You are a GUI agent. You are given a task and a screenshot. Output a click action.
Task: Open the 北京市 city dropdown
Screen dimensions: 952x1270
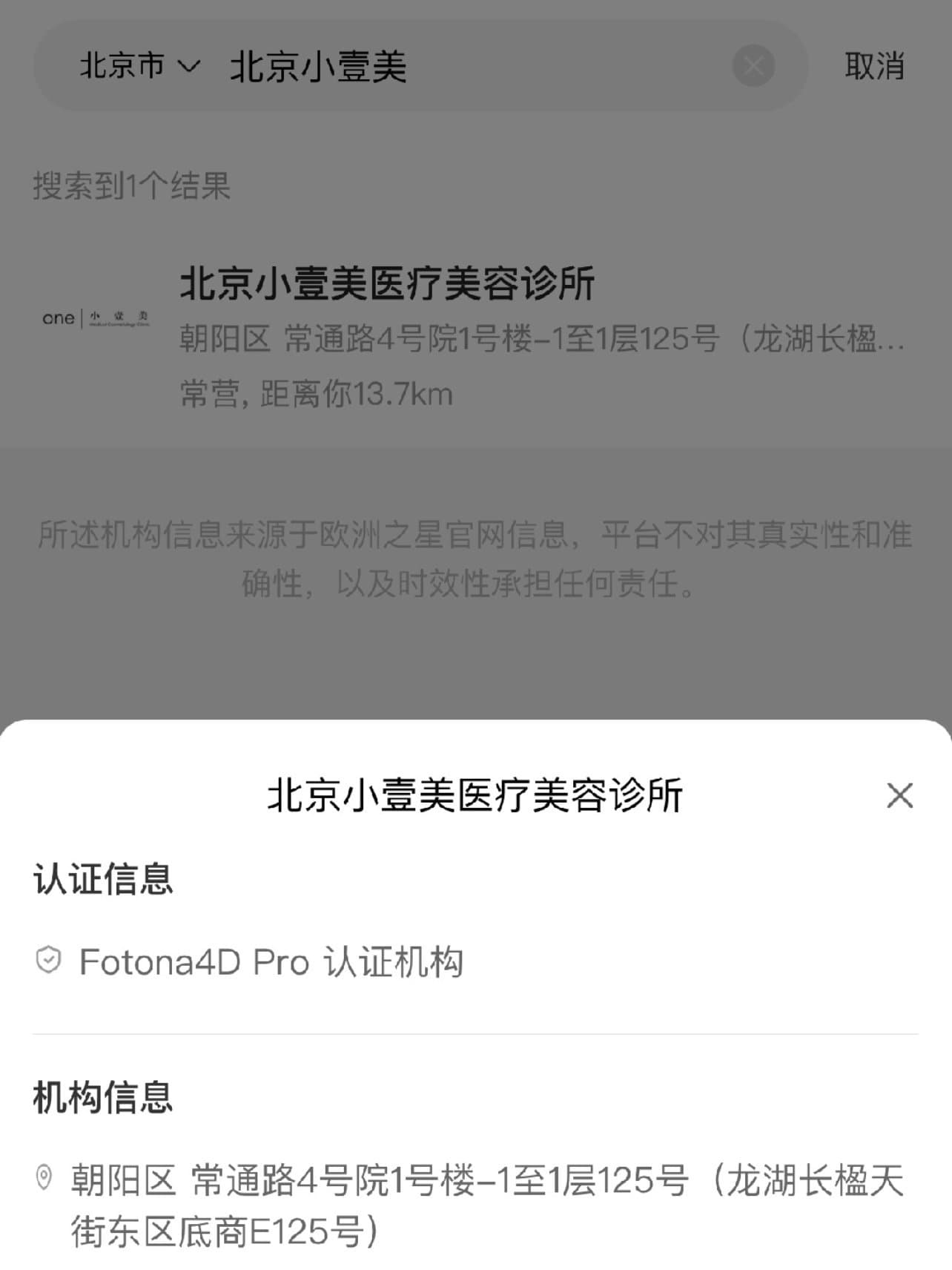point(139,66)
